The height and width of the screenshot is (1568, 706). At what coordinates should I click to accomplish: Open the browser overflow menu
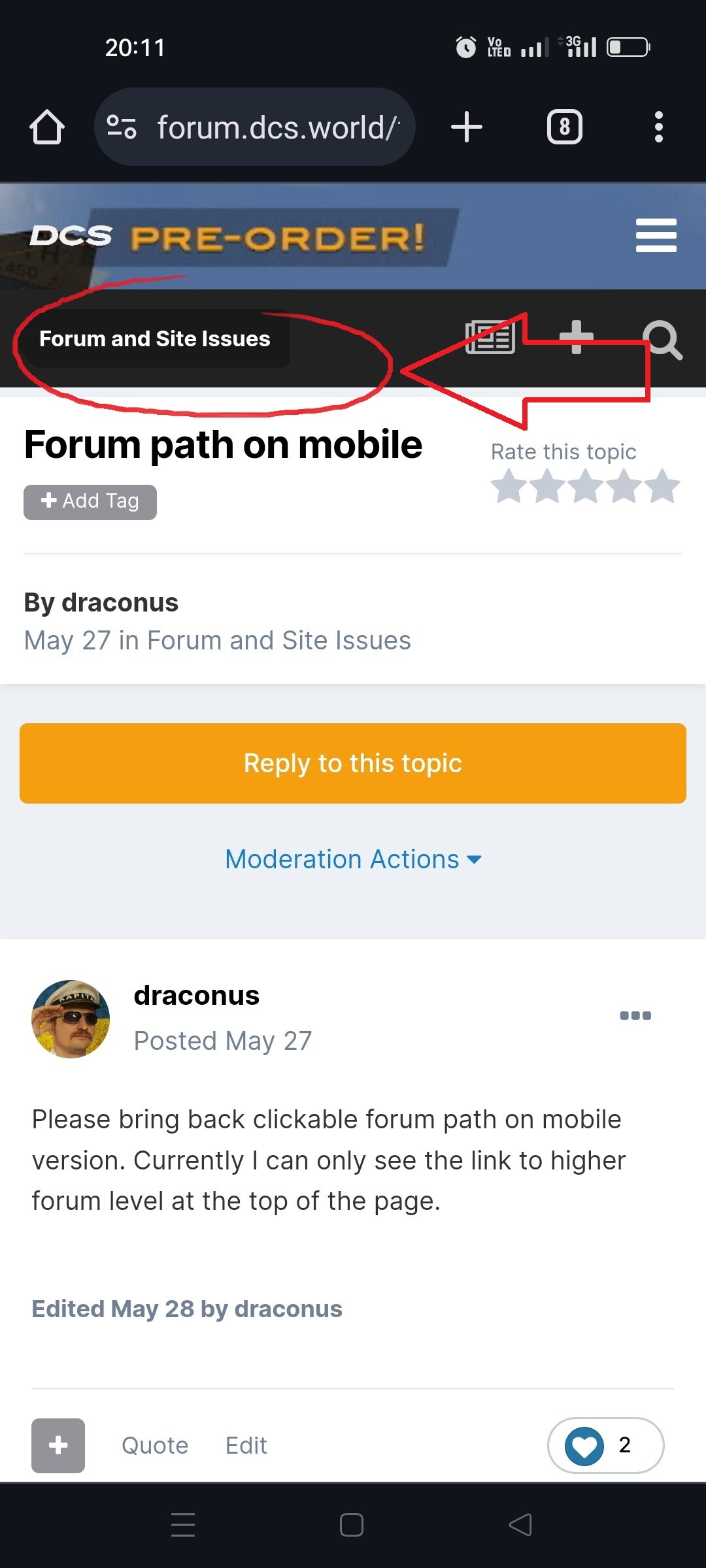(659, 127)
